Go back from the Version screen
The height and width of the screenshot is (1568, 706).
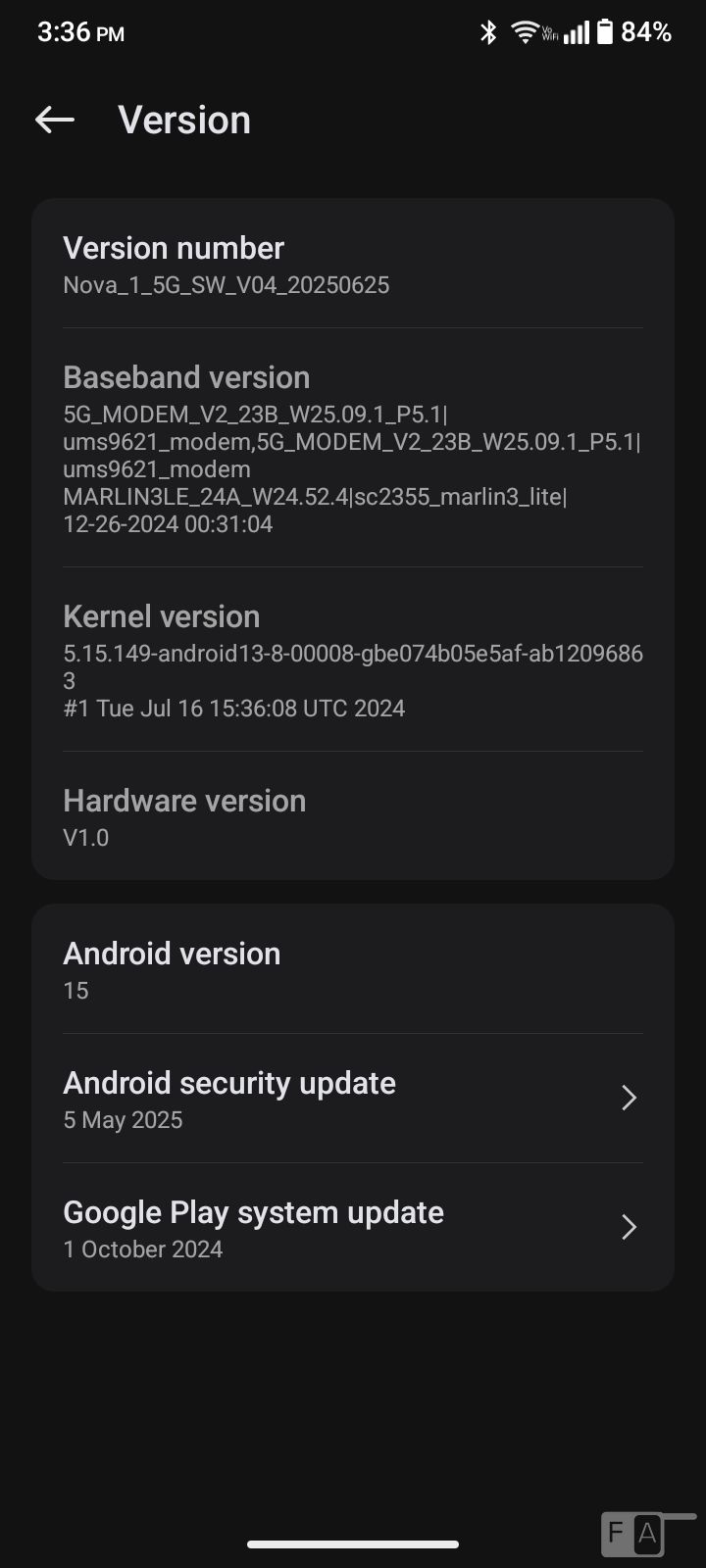[55, 120]
